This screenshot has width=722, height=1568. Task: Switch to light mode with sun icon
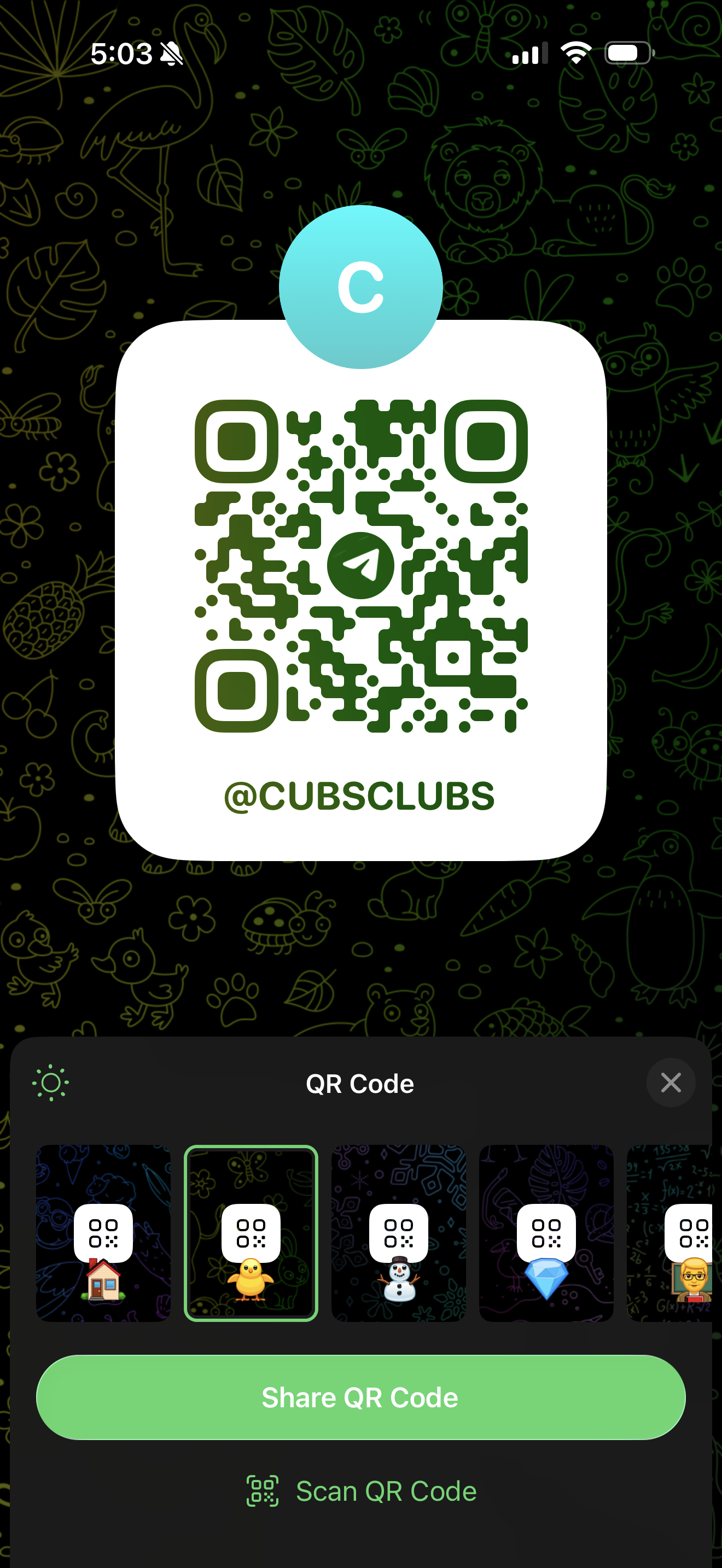50,1083
